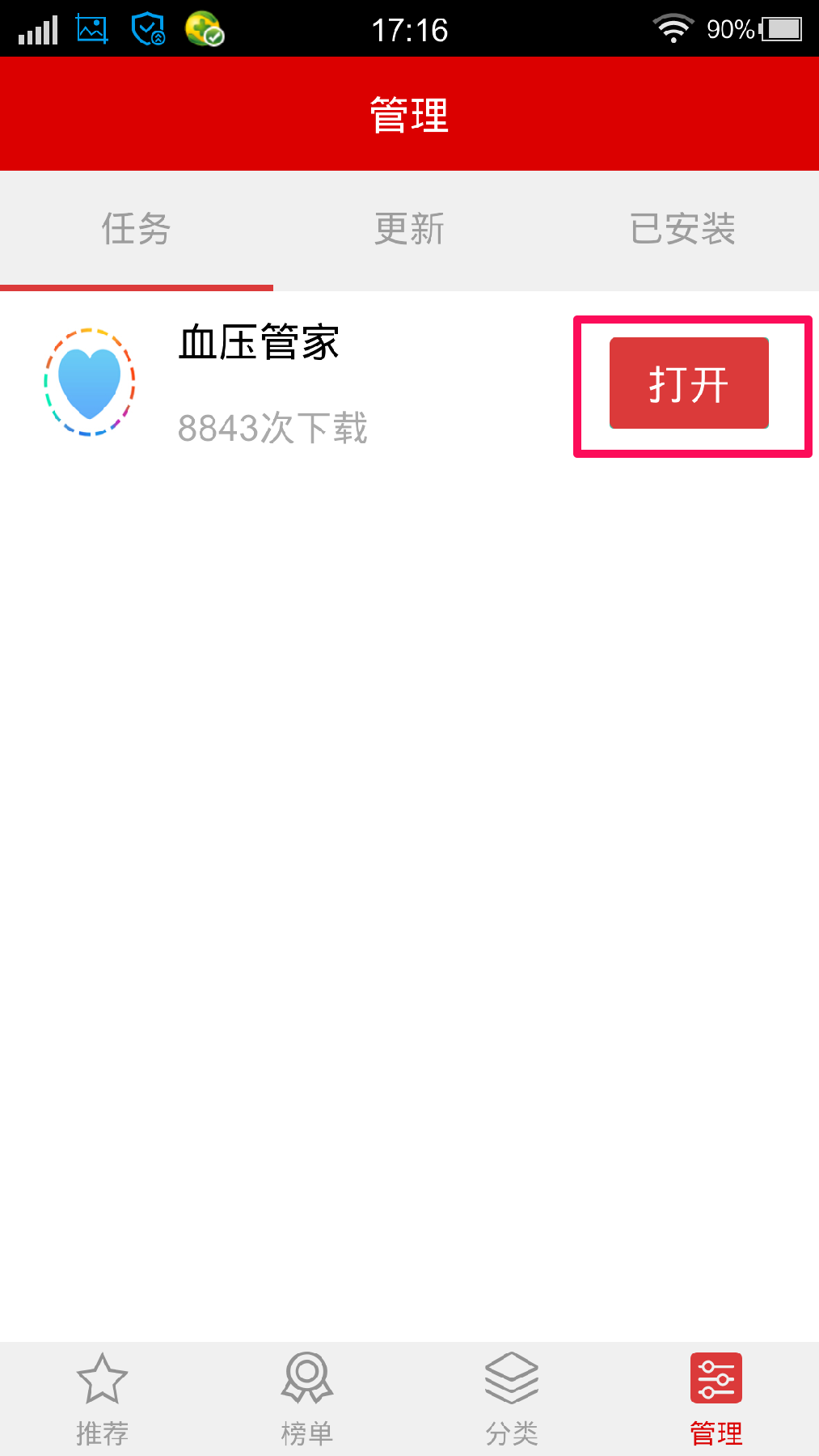Open the 榜单 rankings section
819x1456 pixels.
pos(306,1399)
